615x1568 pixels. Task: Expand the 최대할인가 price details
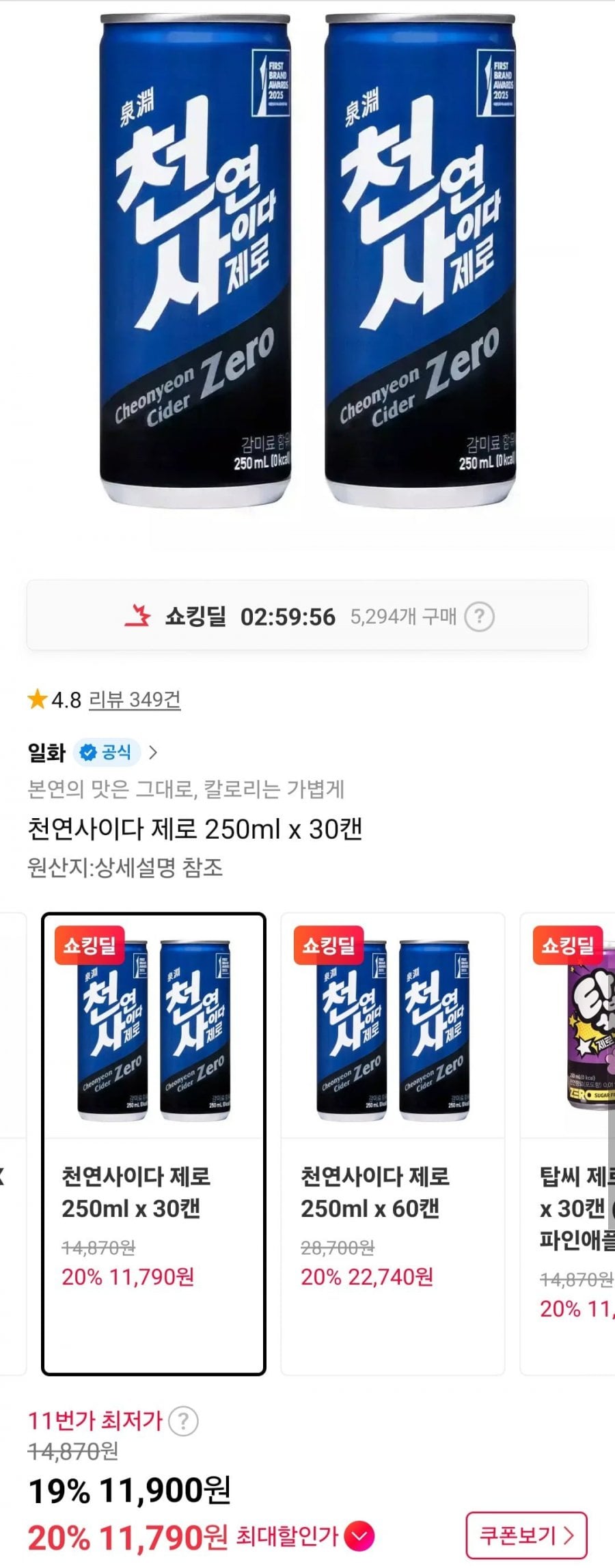[359, 1537]
